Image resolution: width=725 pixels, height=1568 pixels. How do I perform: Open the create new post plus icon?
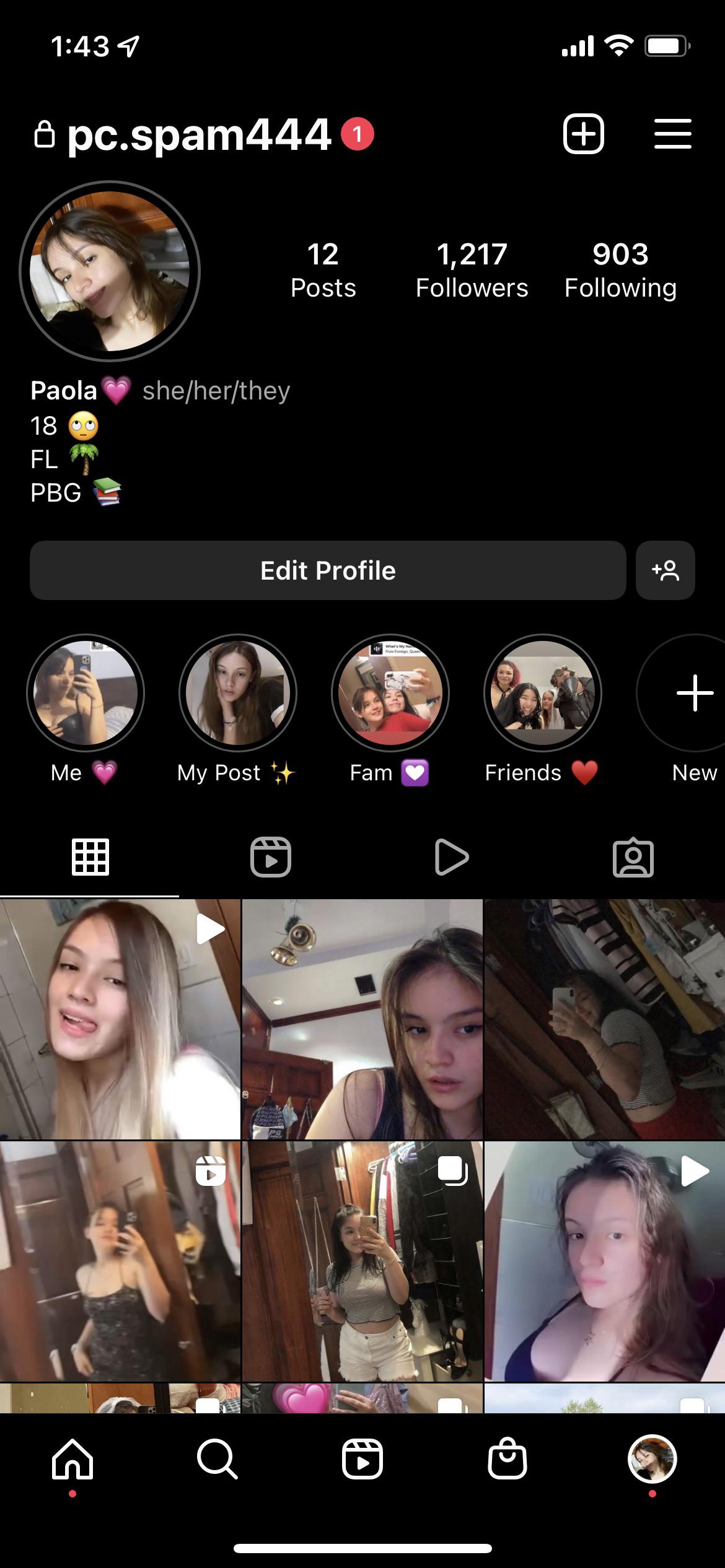(583, 134)
